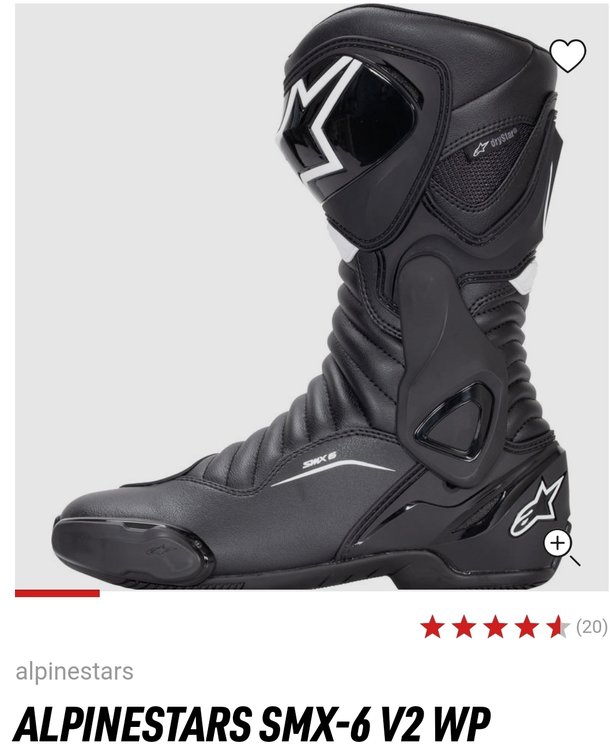The height and width of the screenshot is (750, 611).
Task: Zoom into the product image with the magnifier
Action: pos(558,543)
